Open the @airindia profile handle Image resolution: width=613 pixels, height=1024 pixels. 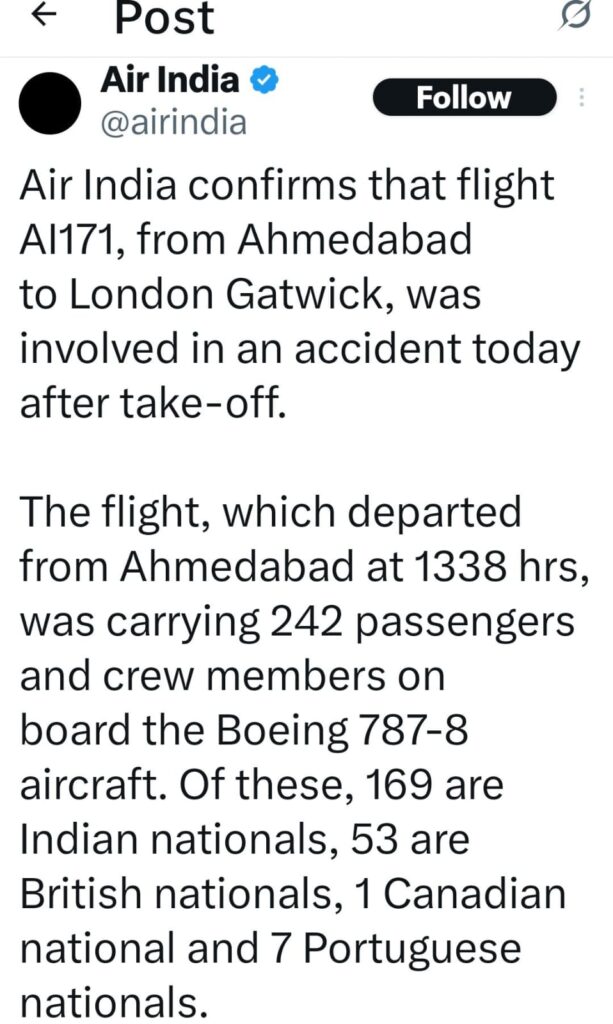[173, 123]
